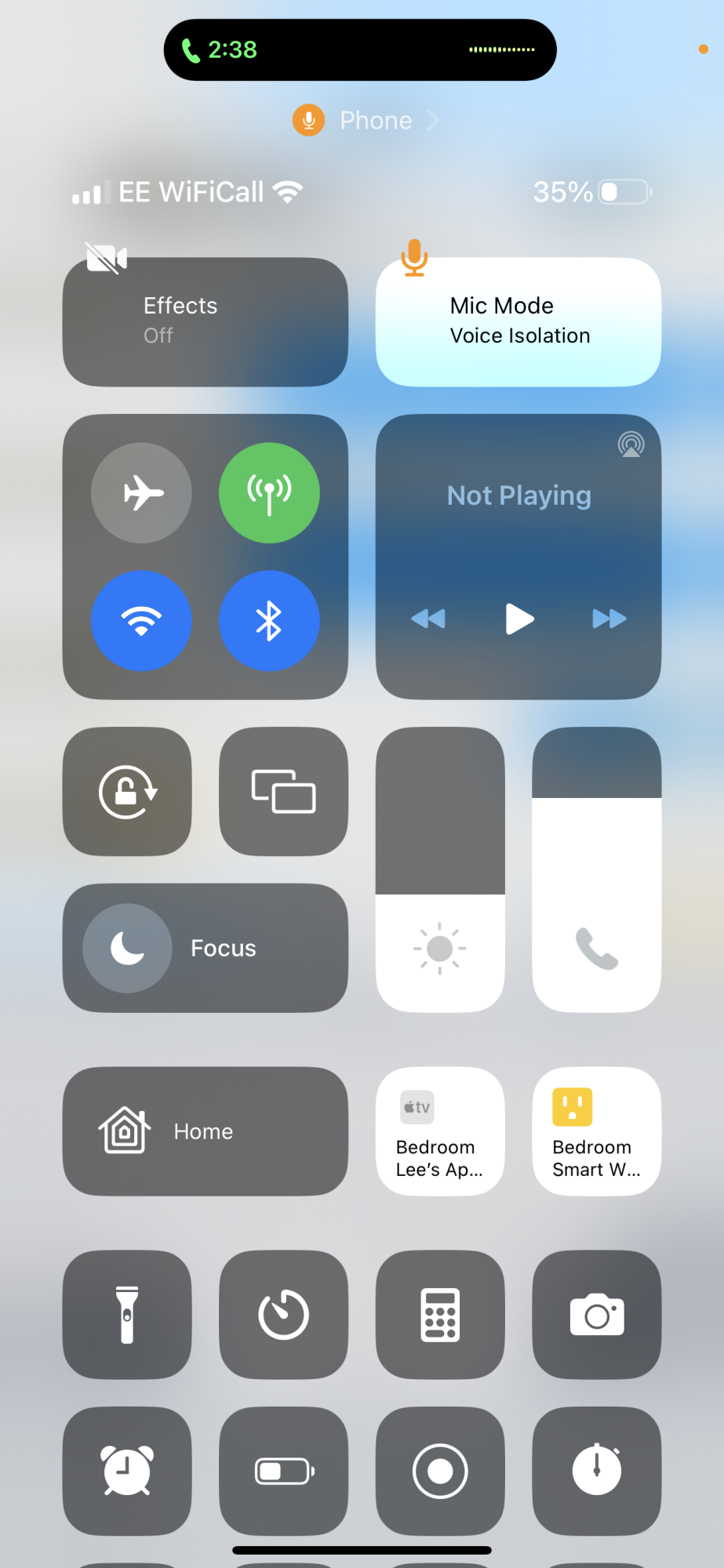Open Screen Mirroring
The height and width of the screenshot is (1568, 724).
283,791
